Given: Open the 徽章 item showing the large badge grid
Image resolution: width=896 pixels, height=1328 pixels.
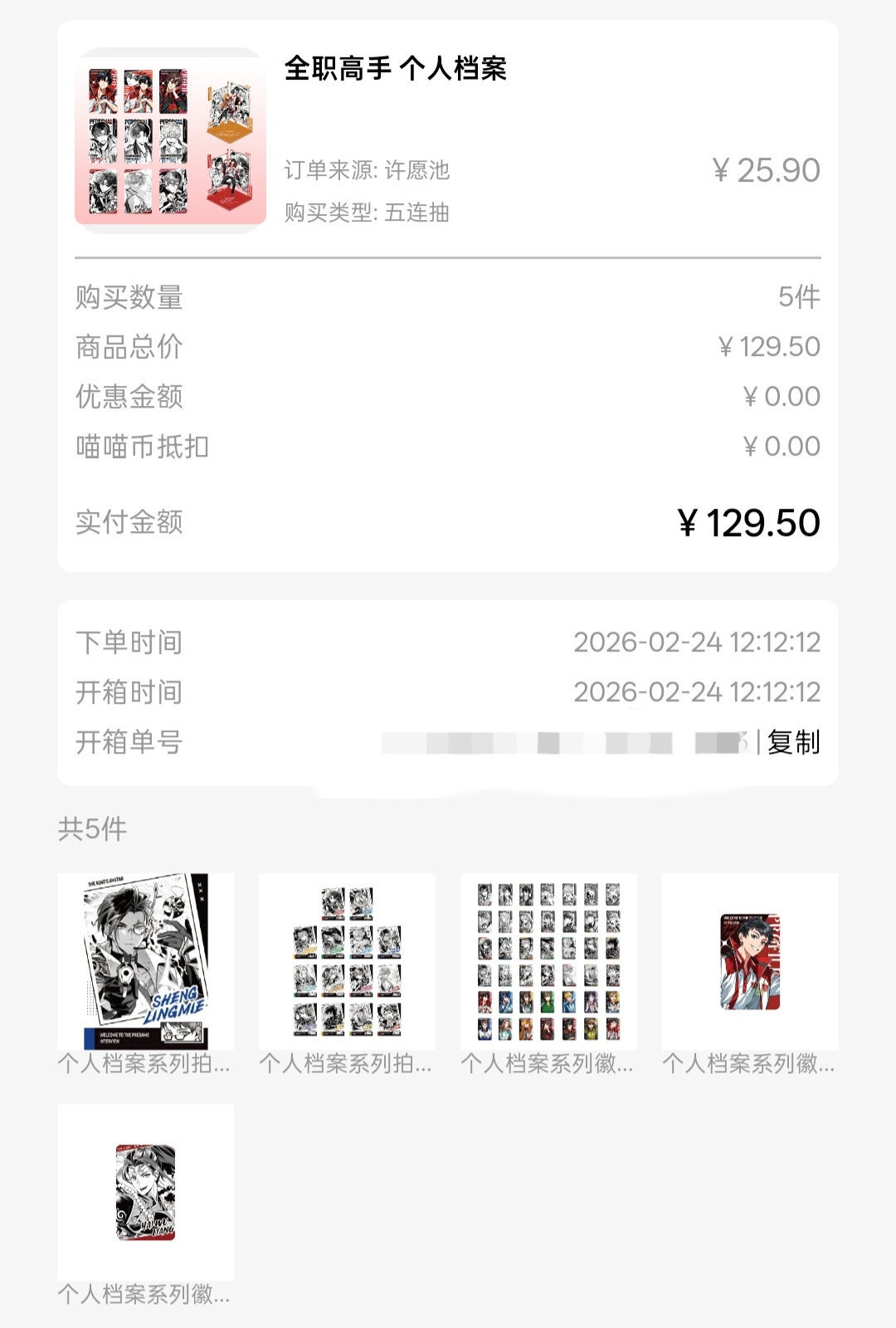Looking at the screenshot, I should pos(548,961).
